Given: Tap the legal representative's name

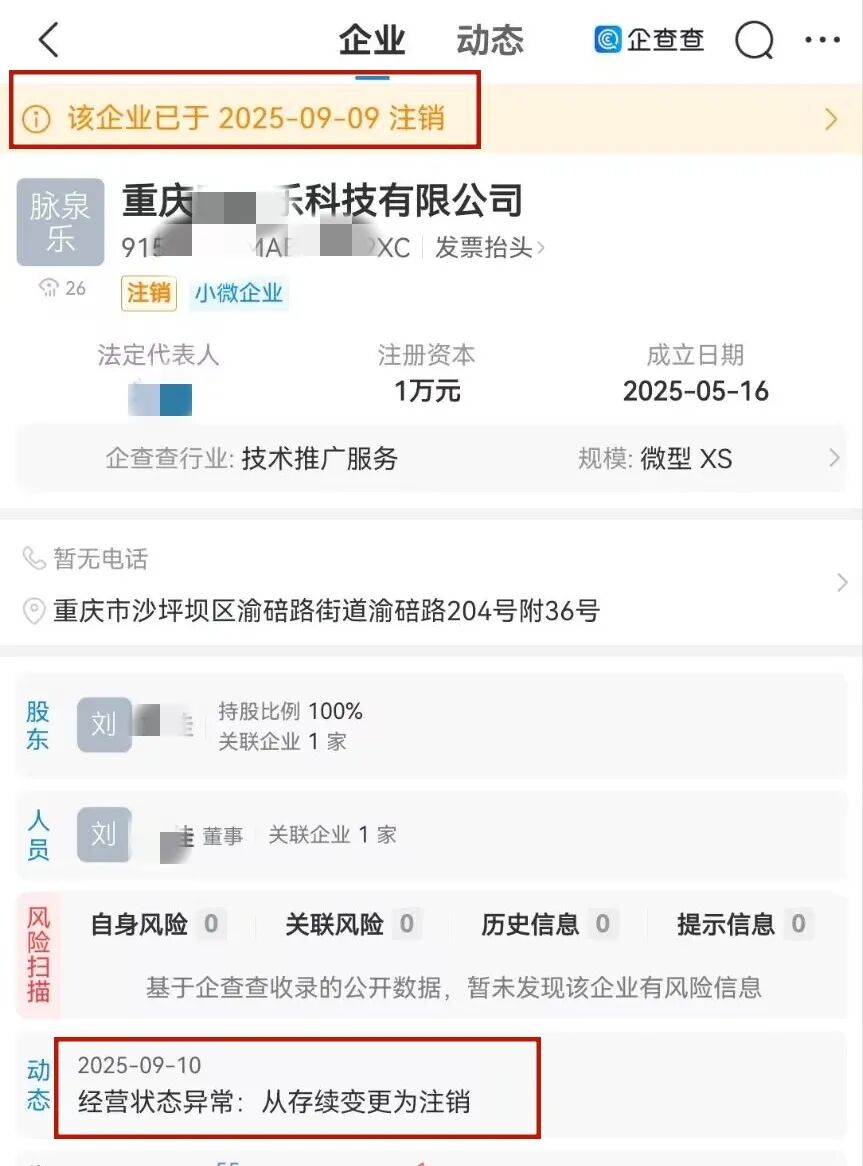Looking at the screenshot, I should 160,399.
